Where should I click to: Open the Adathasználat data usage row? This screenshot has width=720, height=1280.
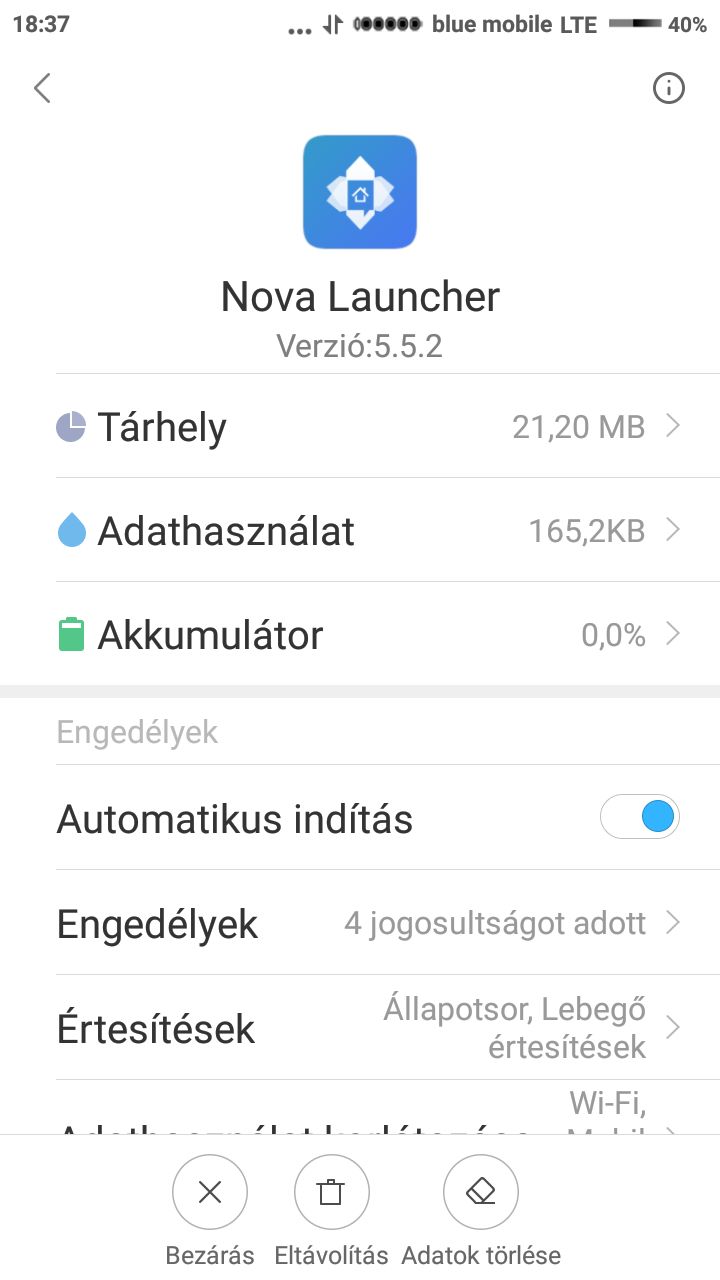(360, 531)
